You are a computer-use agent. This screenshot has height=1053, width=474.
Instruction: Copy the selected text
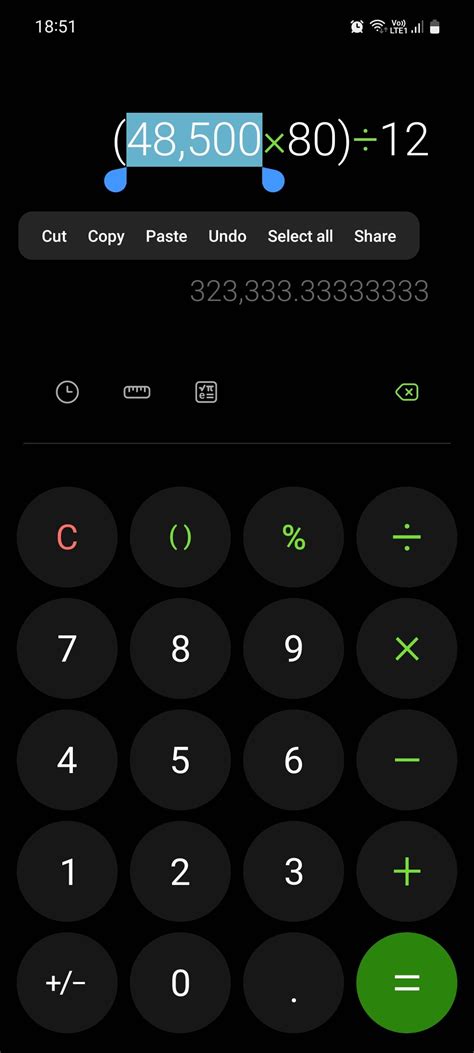click(106, 236)
